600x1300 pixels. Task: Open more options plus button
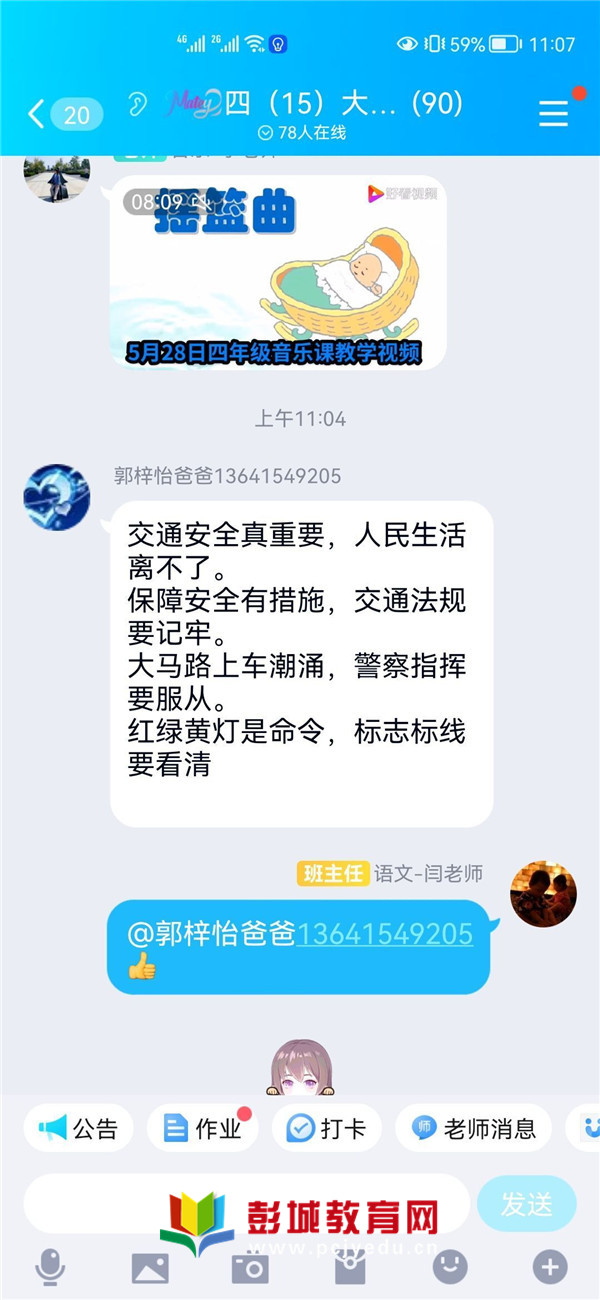550,1267
